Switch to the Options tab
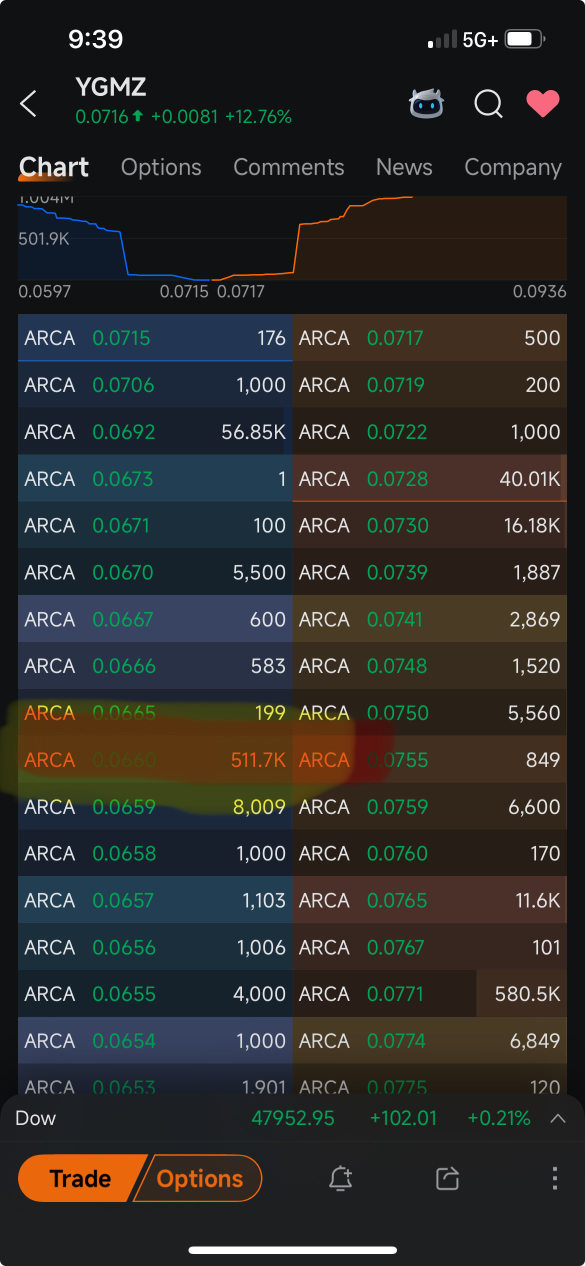 (x=161, y=167)
